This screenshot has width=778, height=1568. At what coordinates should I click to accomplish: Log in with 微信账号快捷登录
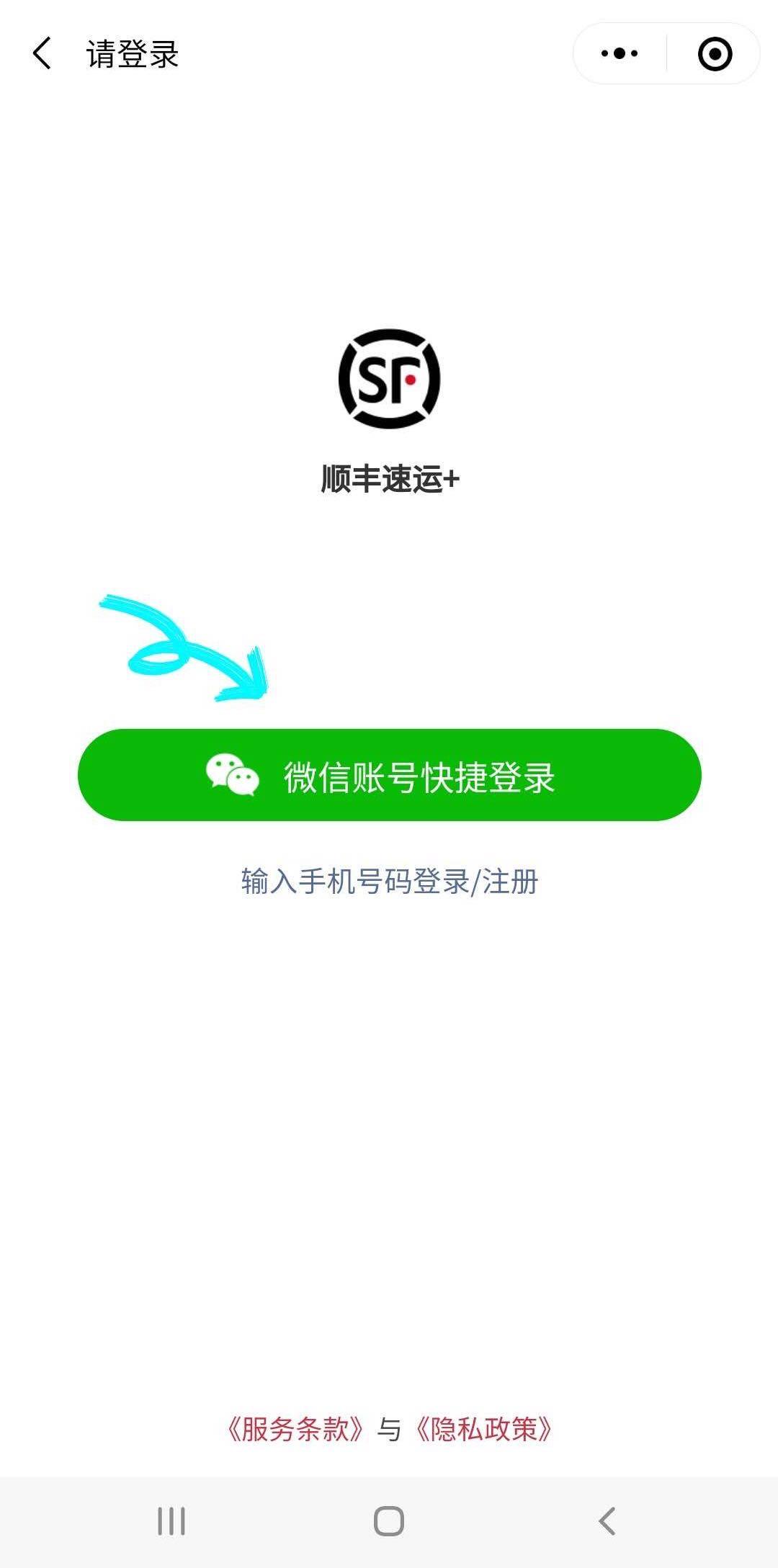[389, 775]
